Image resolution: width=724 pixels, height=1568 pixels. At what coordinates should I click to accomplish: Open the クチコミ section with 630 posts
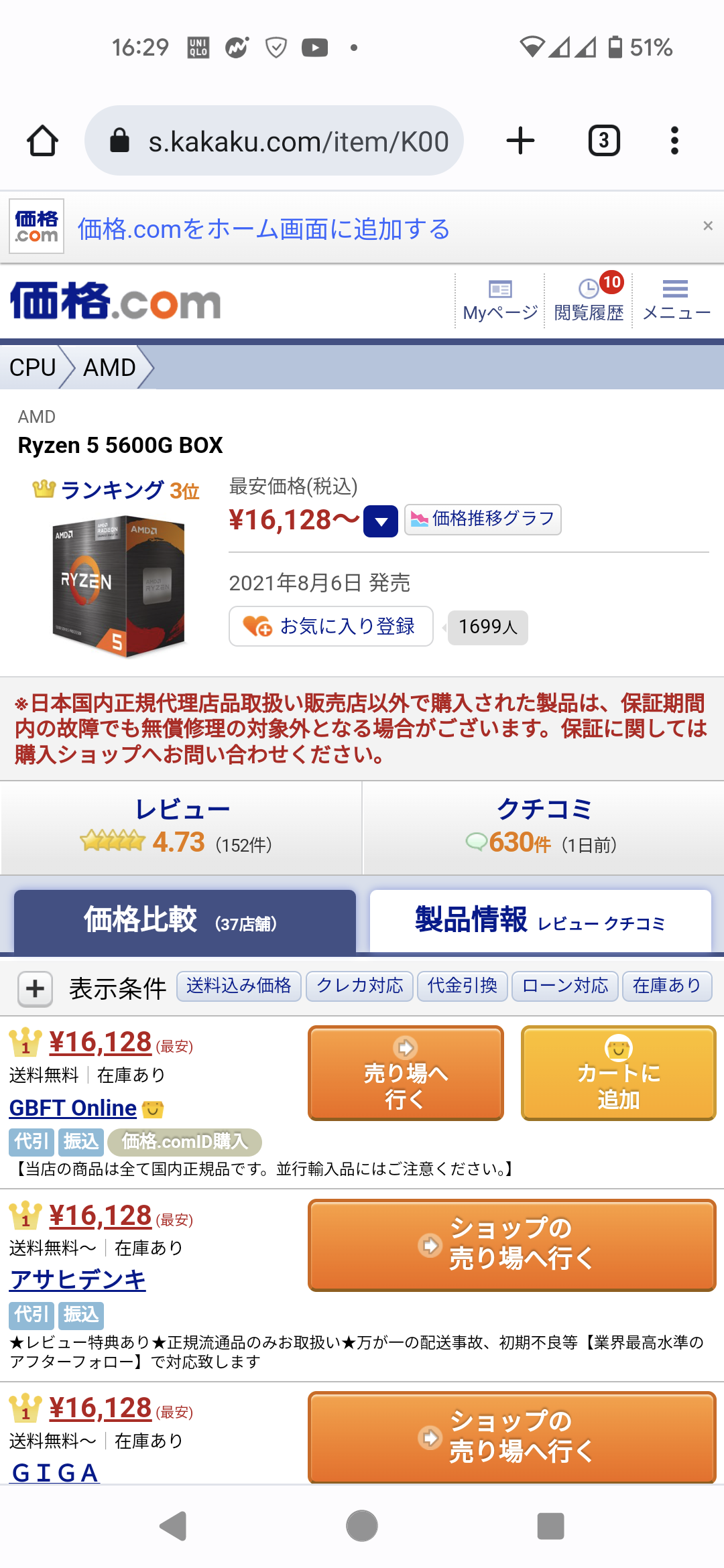[543, 828]
